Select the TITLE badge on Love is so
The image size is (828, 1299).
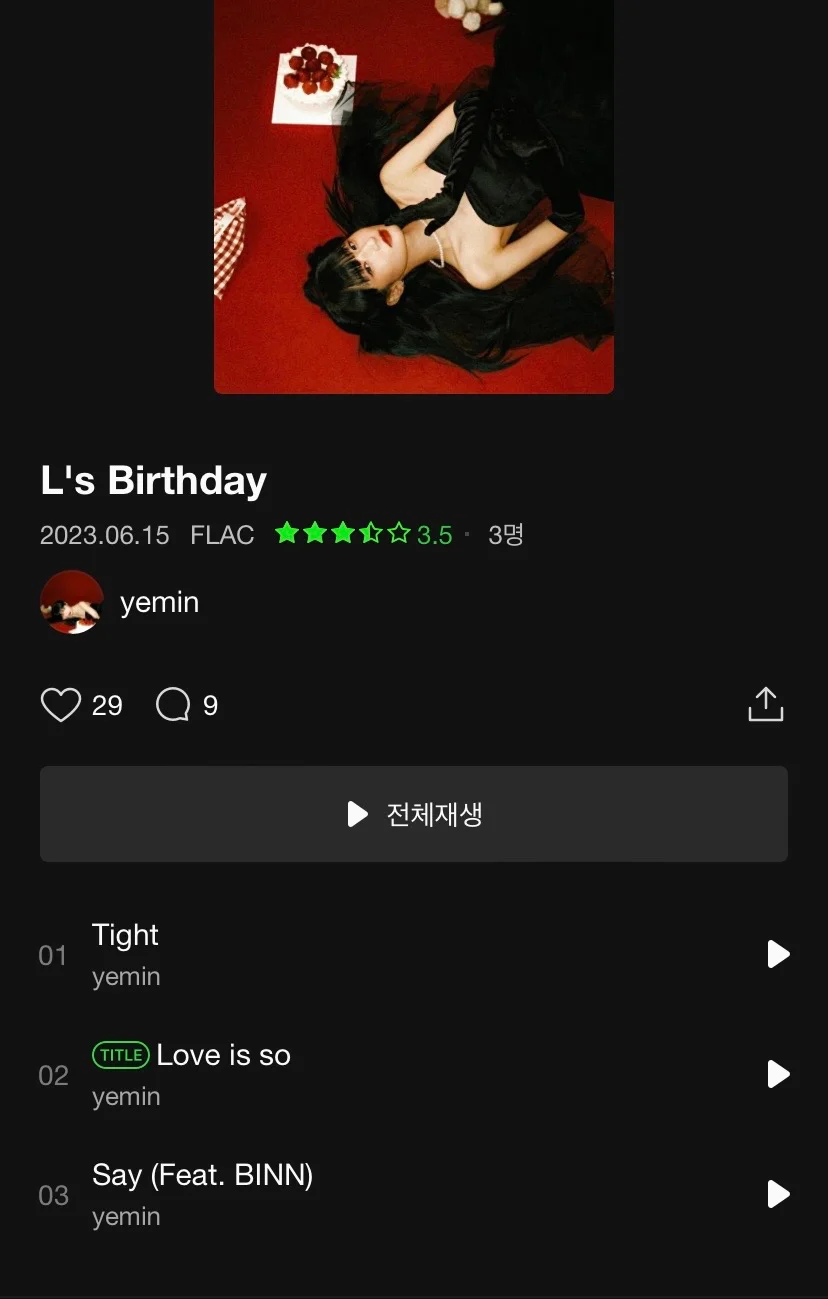[x=121, y=1054]
